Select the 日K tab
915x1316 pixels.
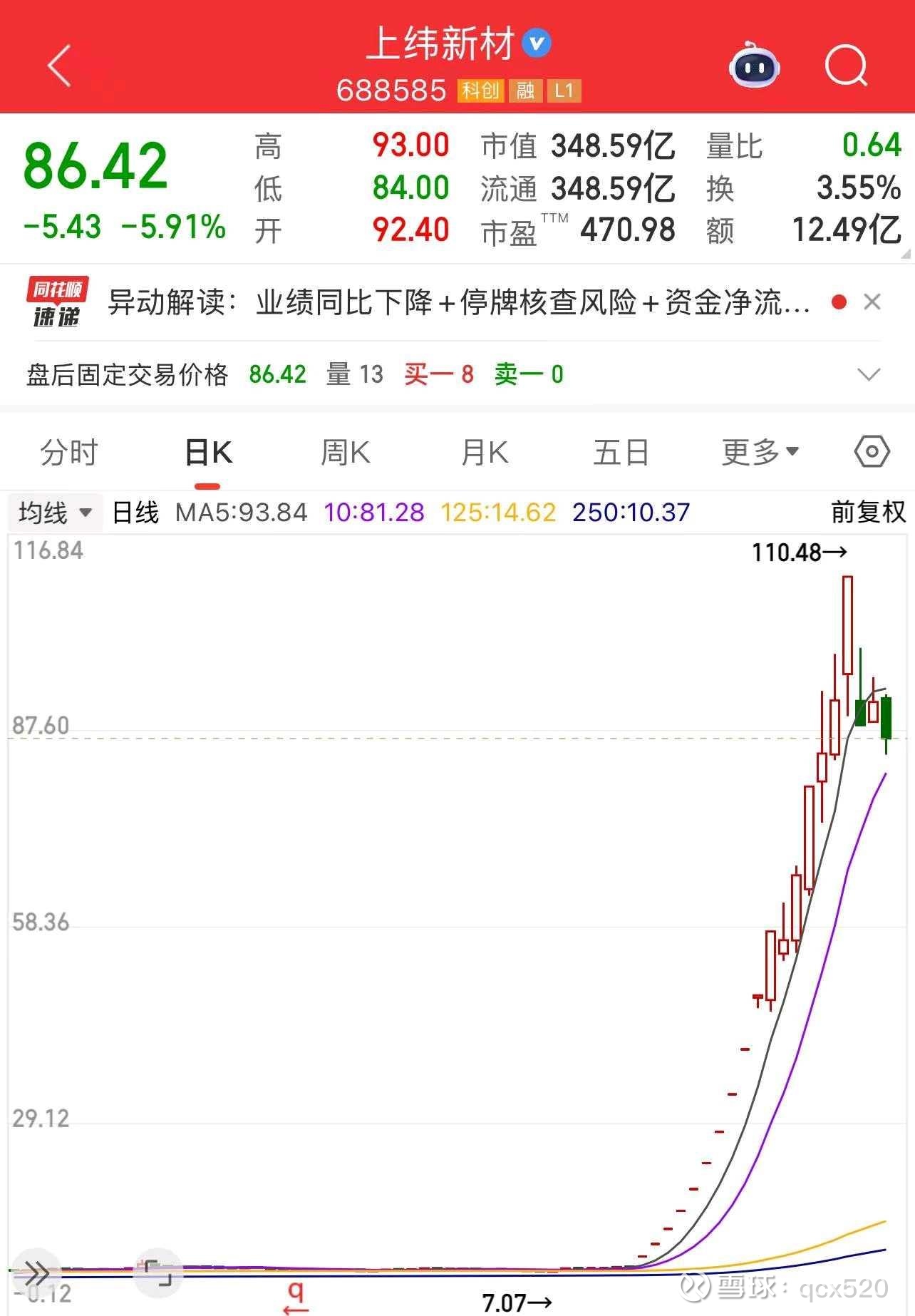pyautogui.click(x=207, y=452)
